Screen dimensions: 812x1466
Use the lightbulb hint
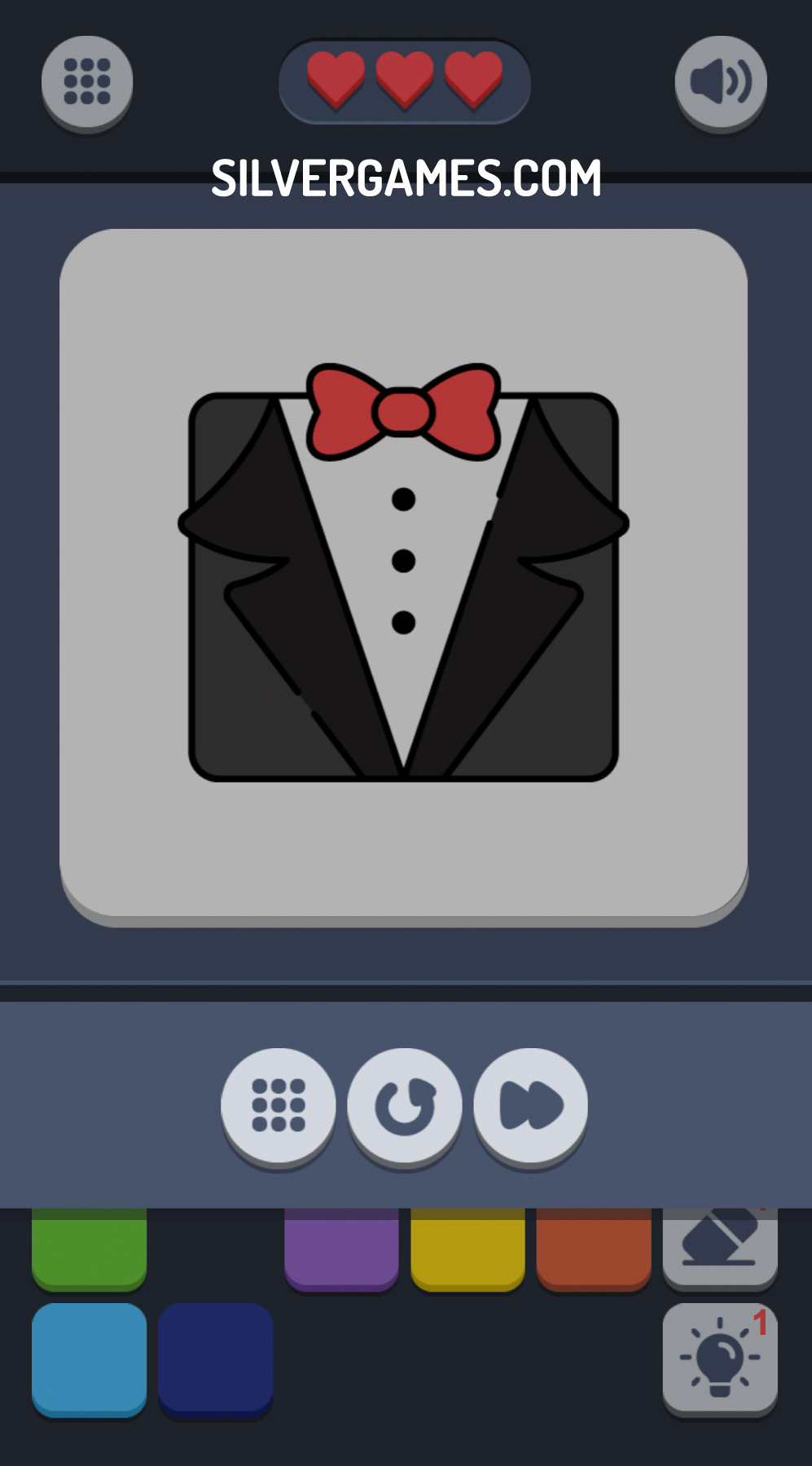coord(720,1358)
